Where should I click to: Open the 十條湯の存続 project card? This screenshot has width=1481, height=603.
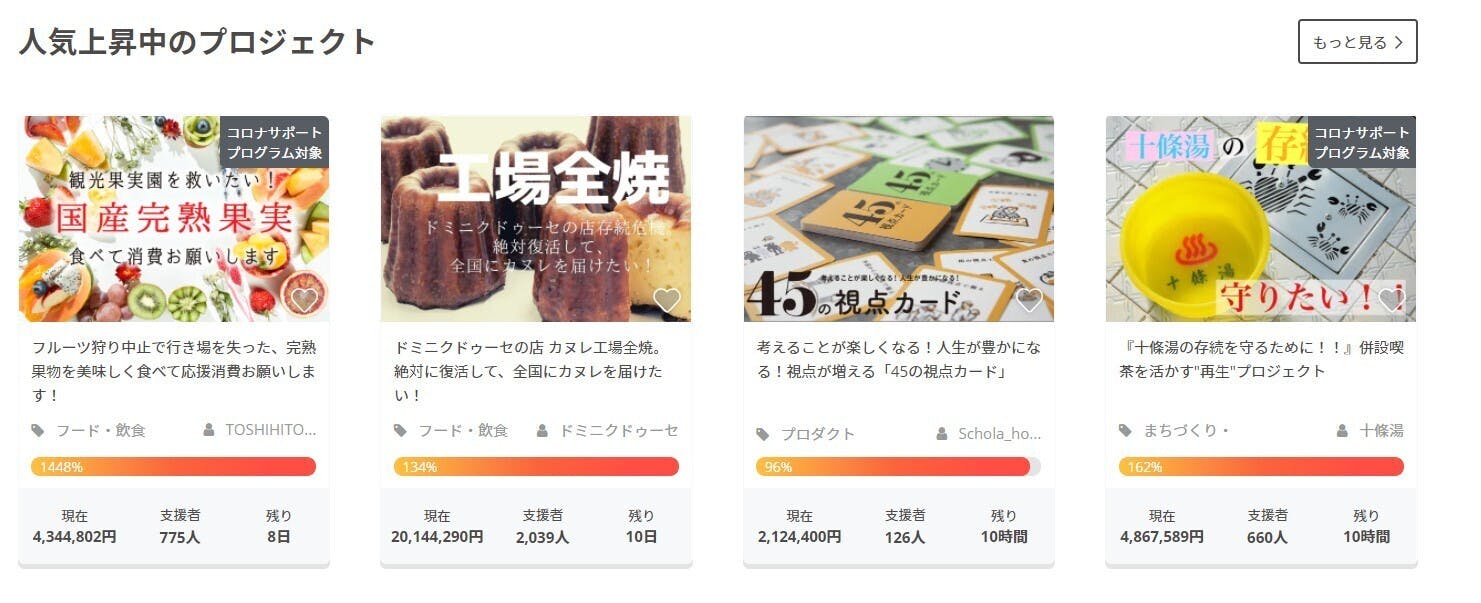[1260, 360]
